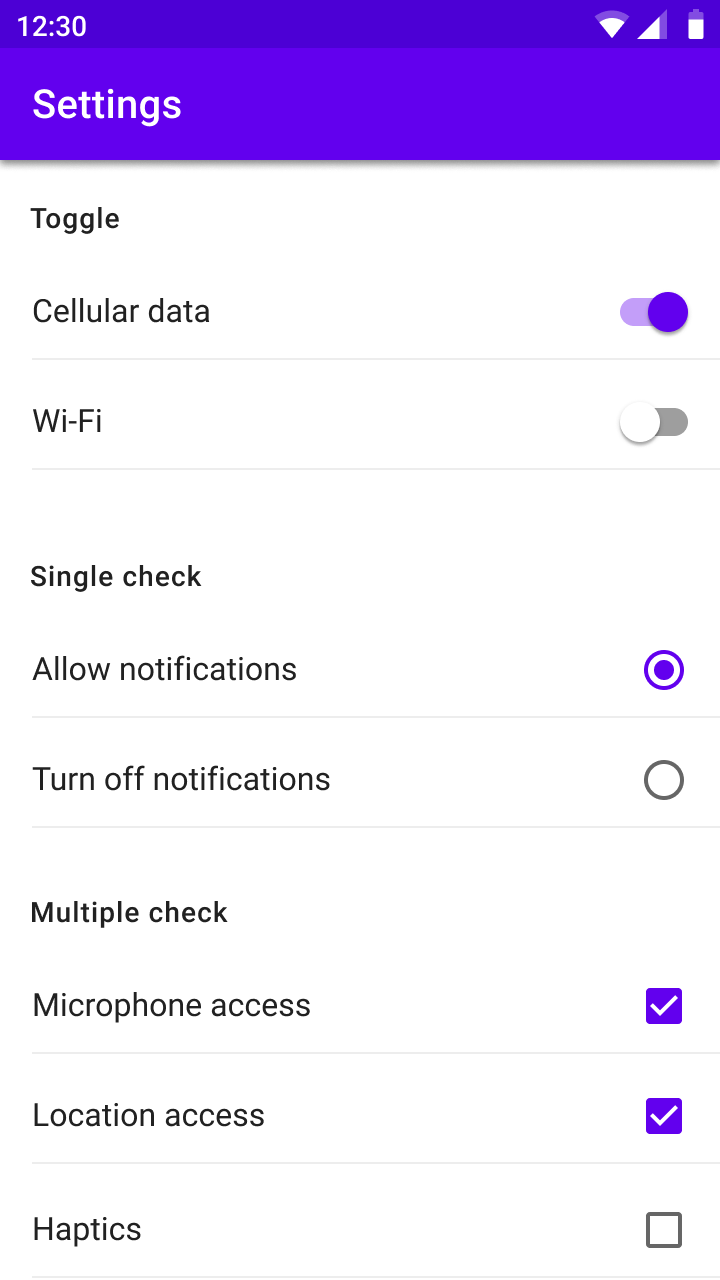Uncheck the Microphone access checkbox
This screenshot has height=1280, width=720.
[664, 1006]
